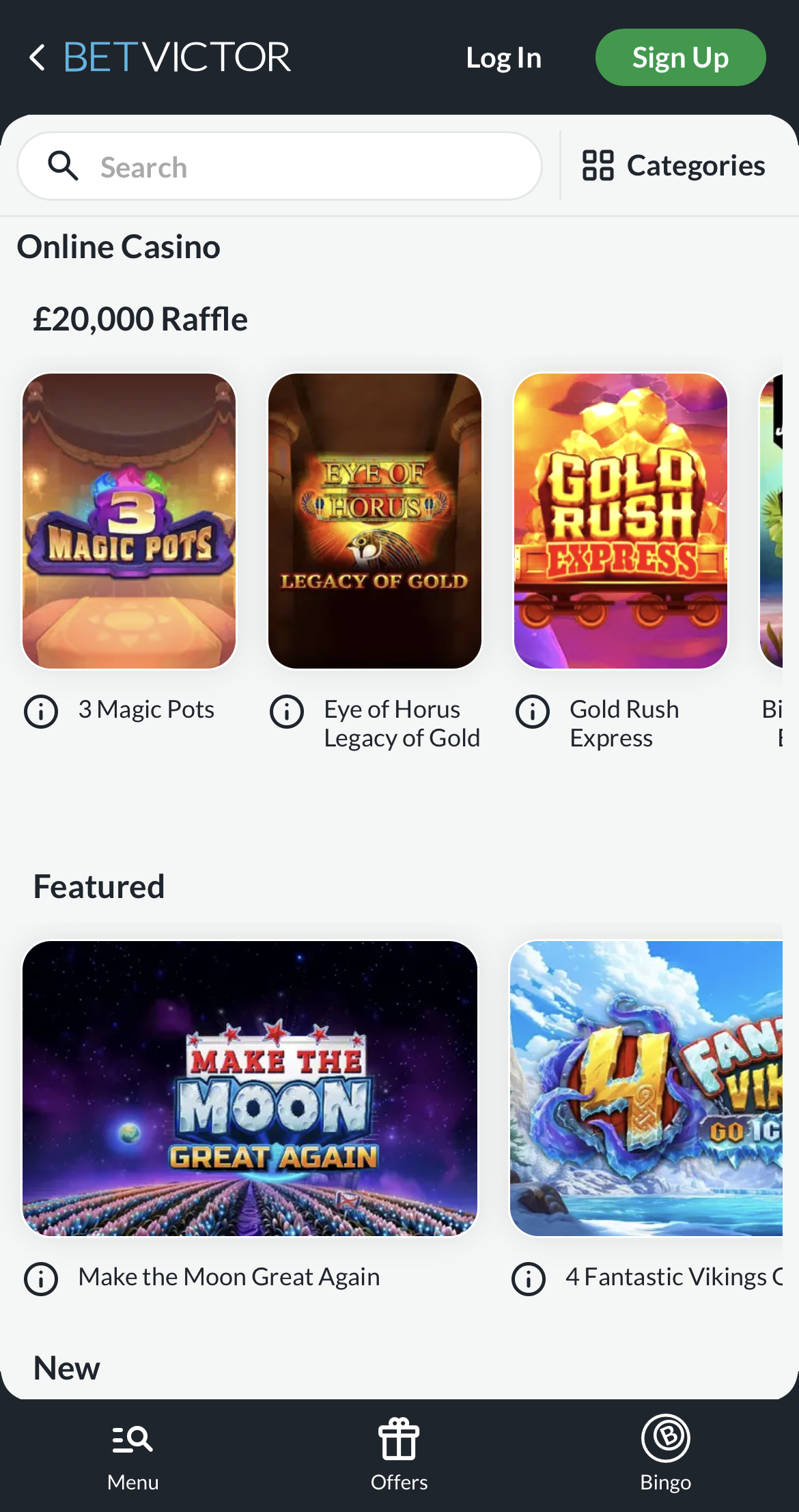
Task: View info for 3 Magic Pots
Action: pos(41,712)
